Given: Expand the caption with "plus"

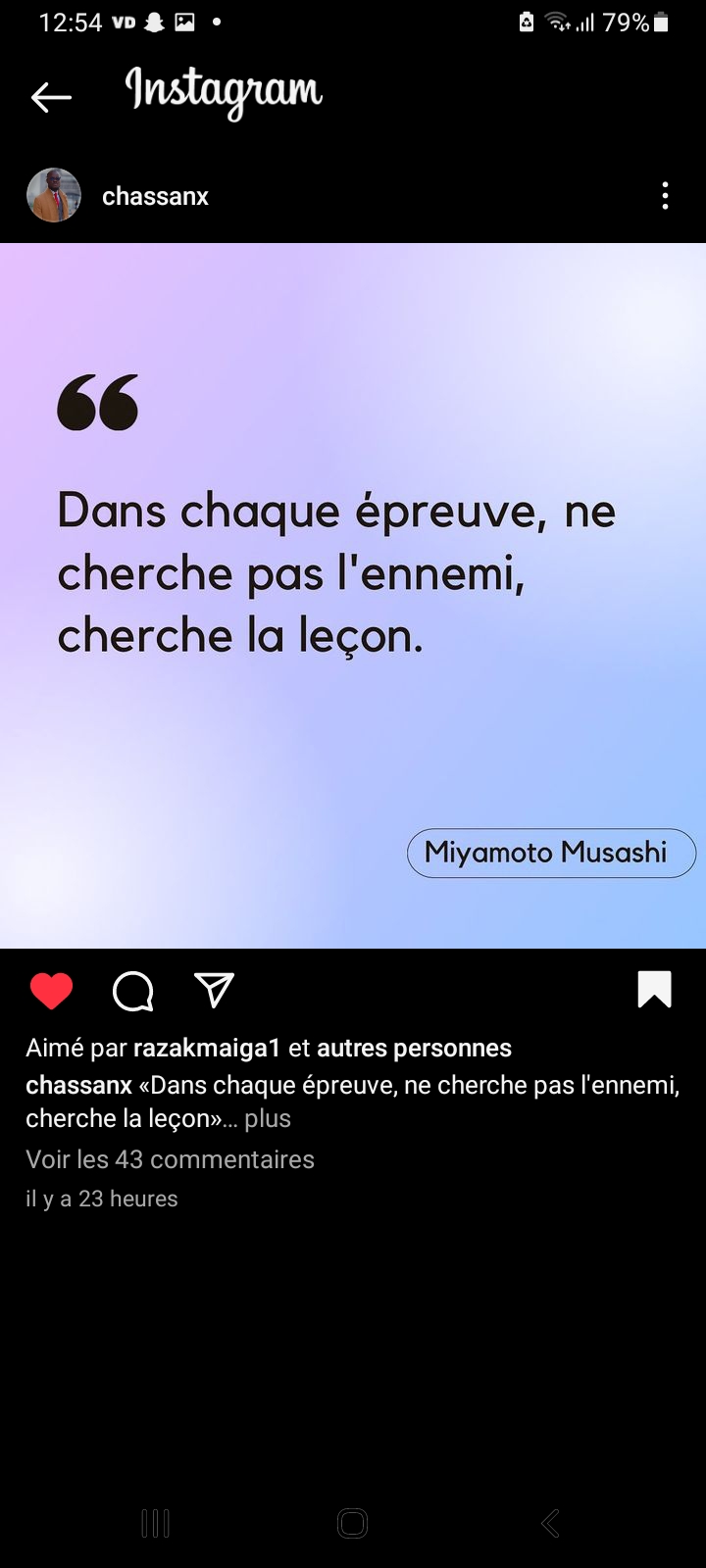Looking at the screenshot, I should [x=268, y=1118].
